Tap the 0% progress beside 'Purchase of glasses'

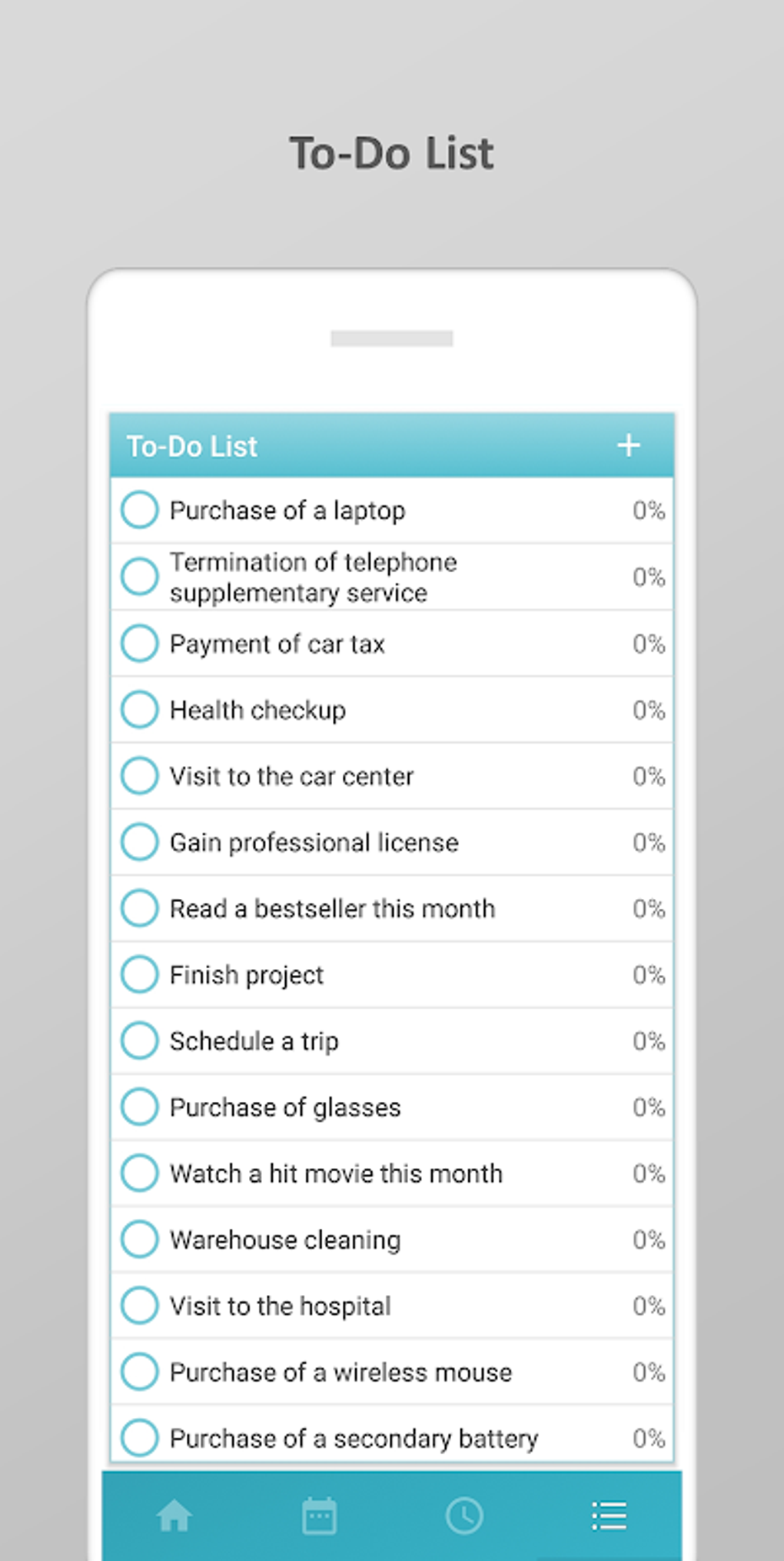click(x=647, y=1107)
